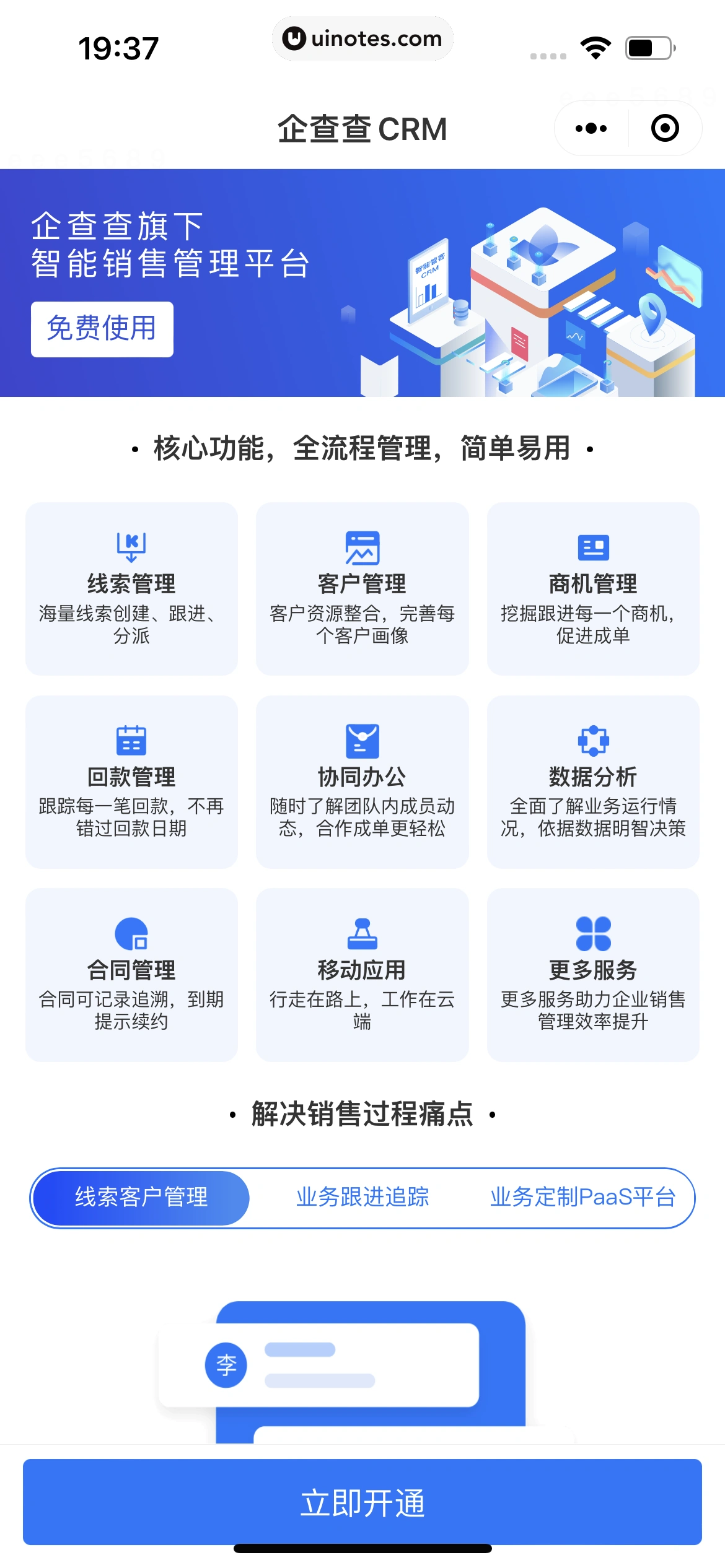Open the 商机管理 card

[593, 588]
